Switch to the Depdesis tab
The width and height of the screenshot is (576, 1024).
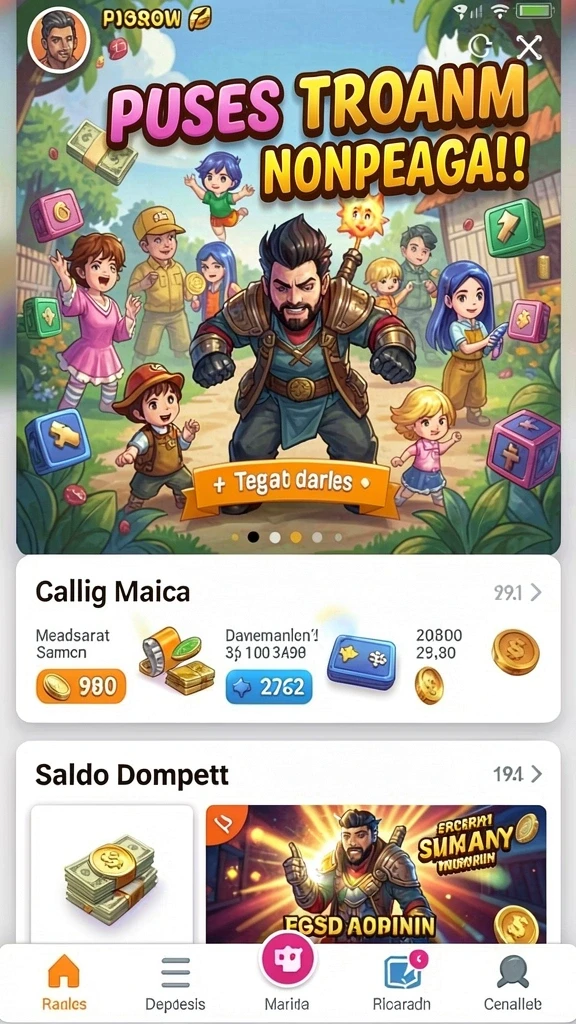pos(175,982)
